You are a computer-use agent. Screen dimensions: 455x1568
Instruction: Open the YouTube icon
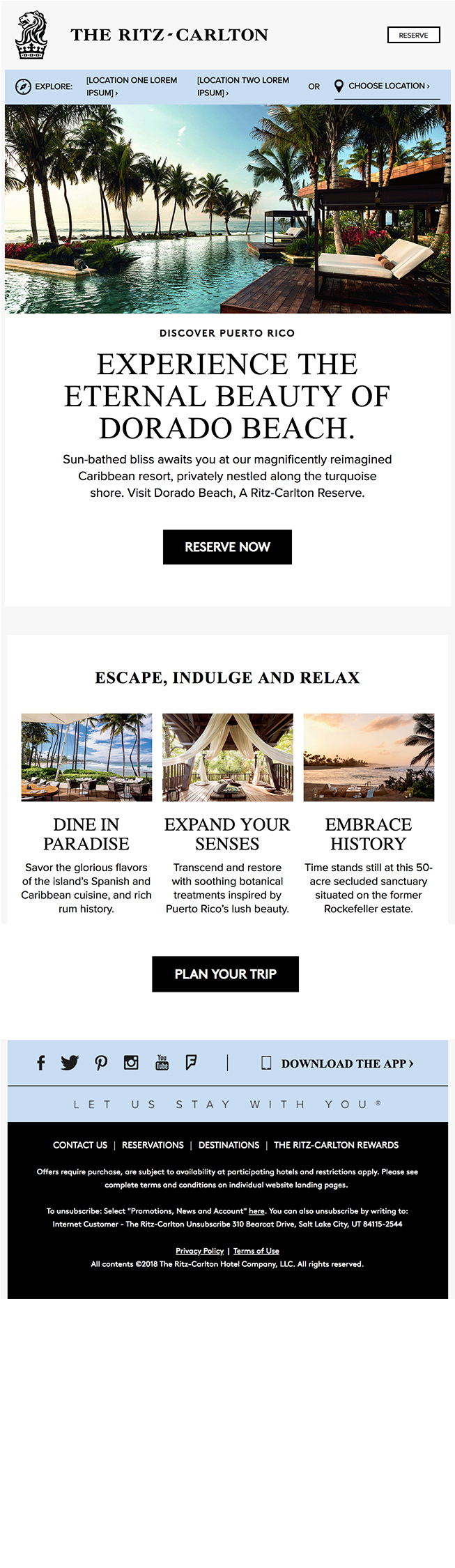(162, 1062)
